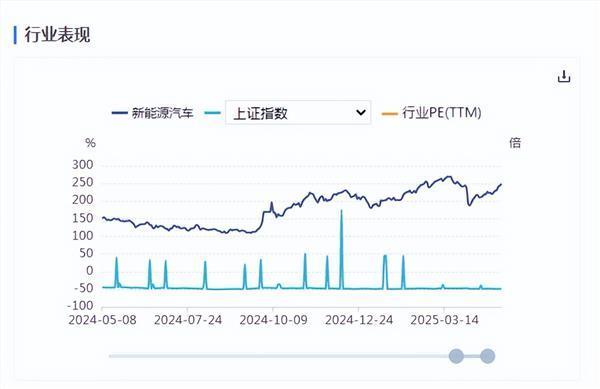Image resolution: width=600 pixels, height=389 pixels.
Task: Toggle the 行业PE(TTM) legend series
Action: [431, 113]
